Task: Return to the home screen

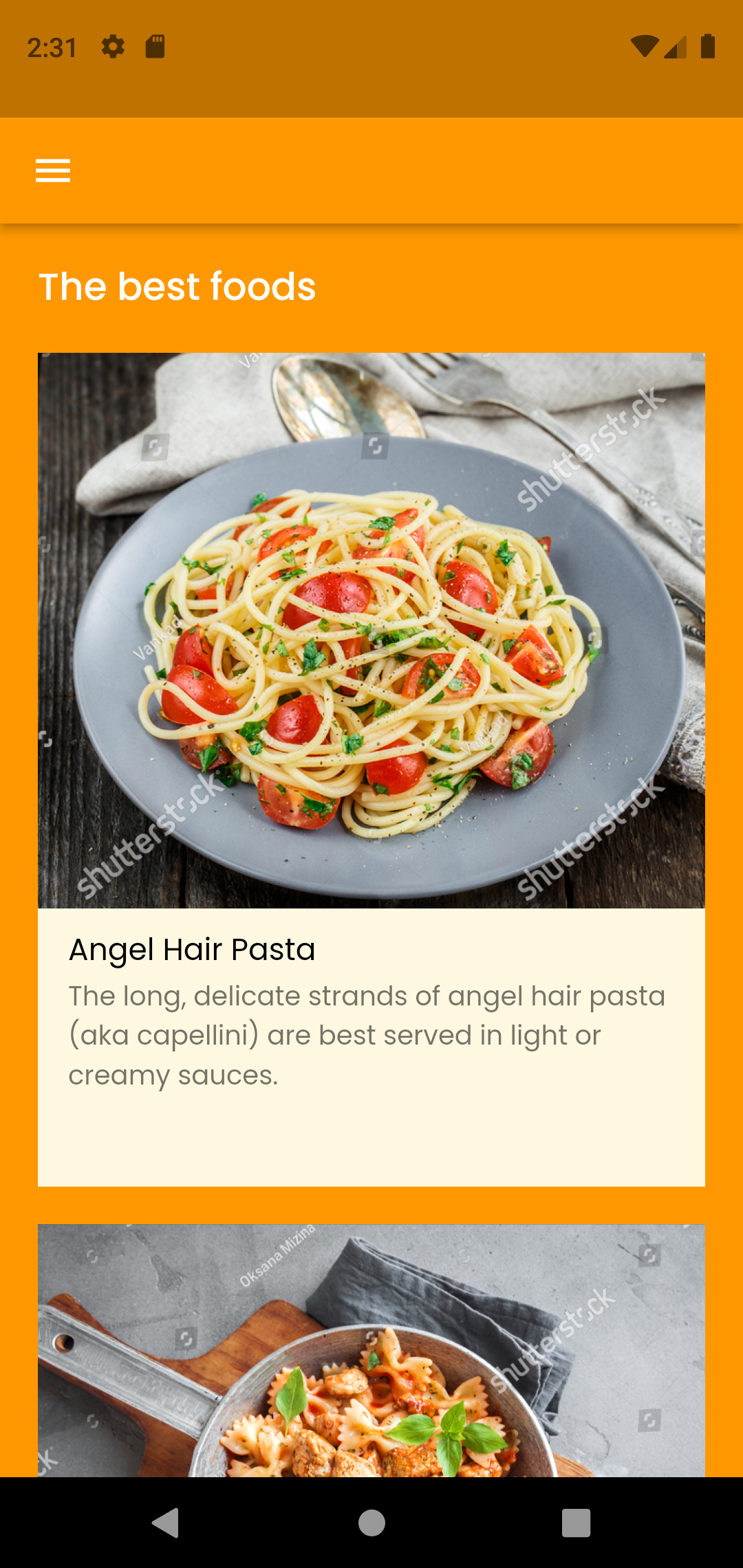Action: coord(371,1523)
